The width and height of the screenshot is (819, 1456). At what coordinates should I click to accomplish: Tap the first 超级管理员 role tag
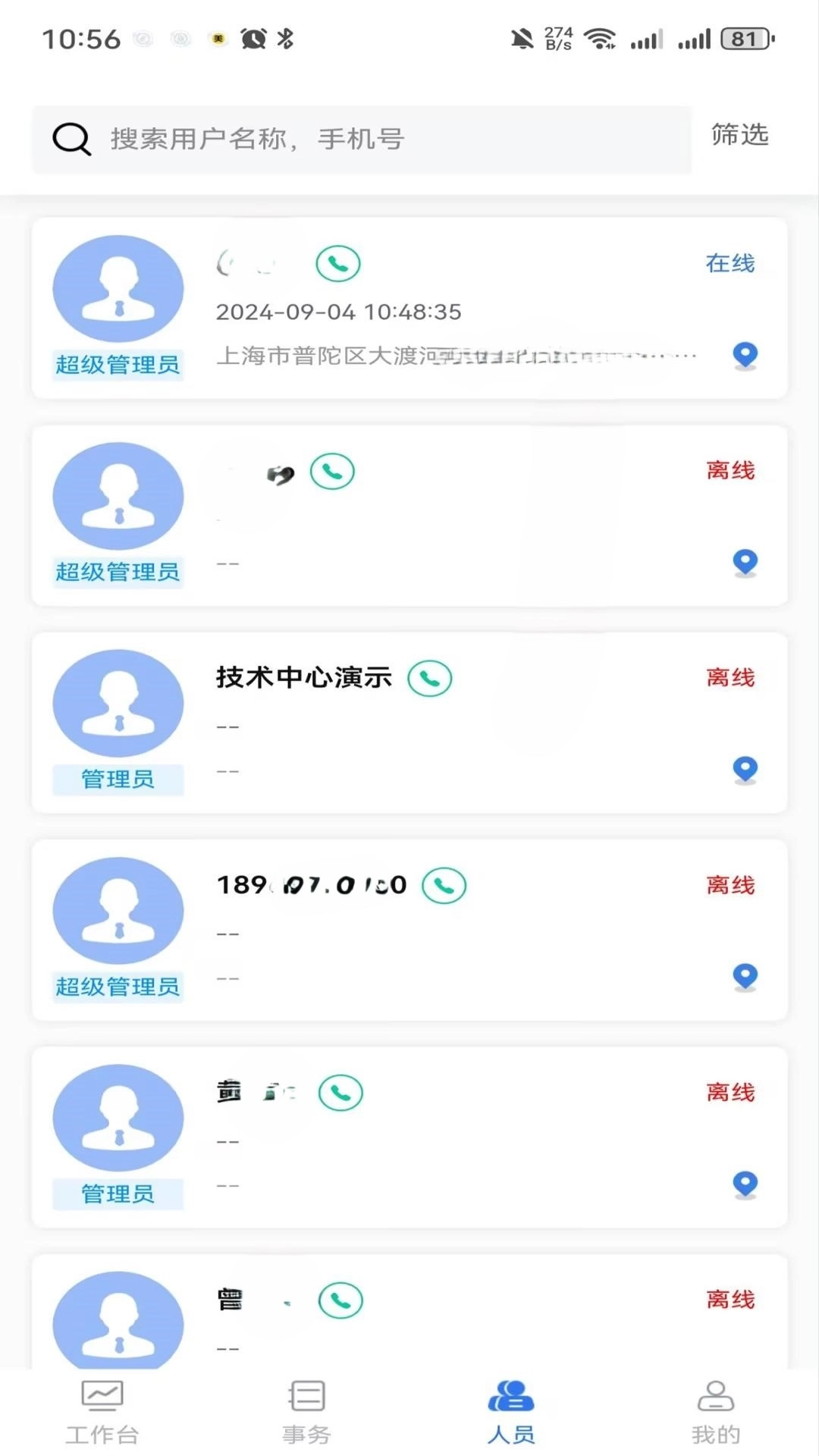tap(117, 365)
